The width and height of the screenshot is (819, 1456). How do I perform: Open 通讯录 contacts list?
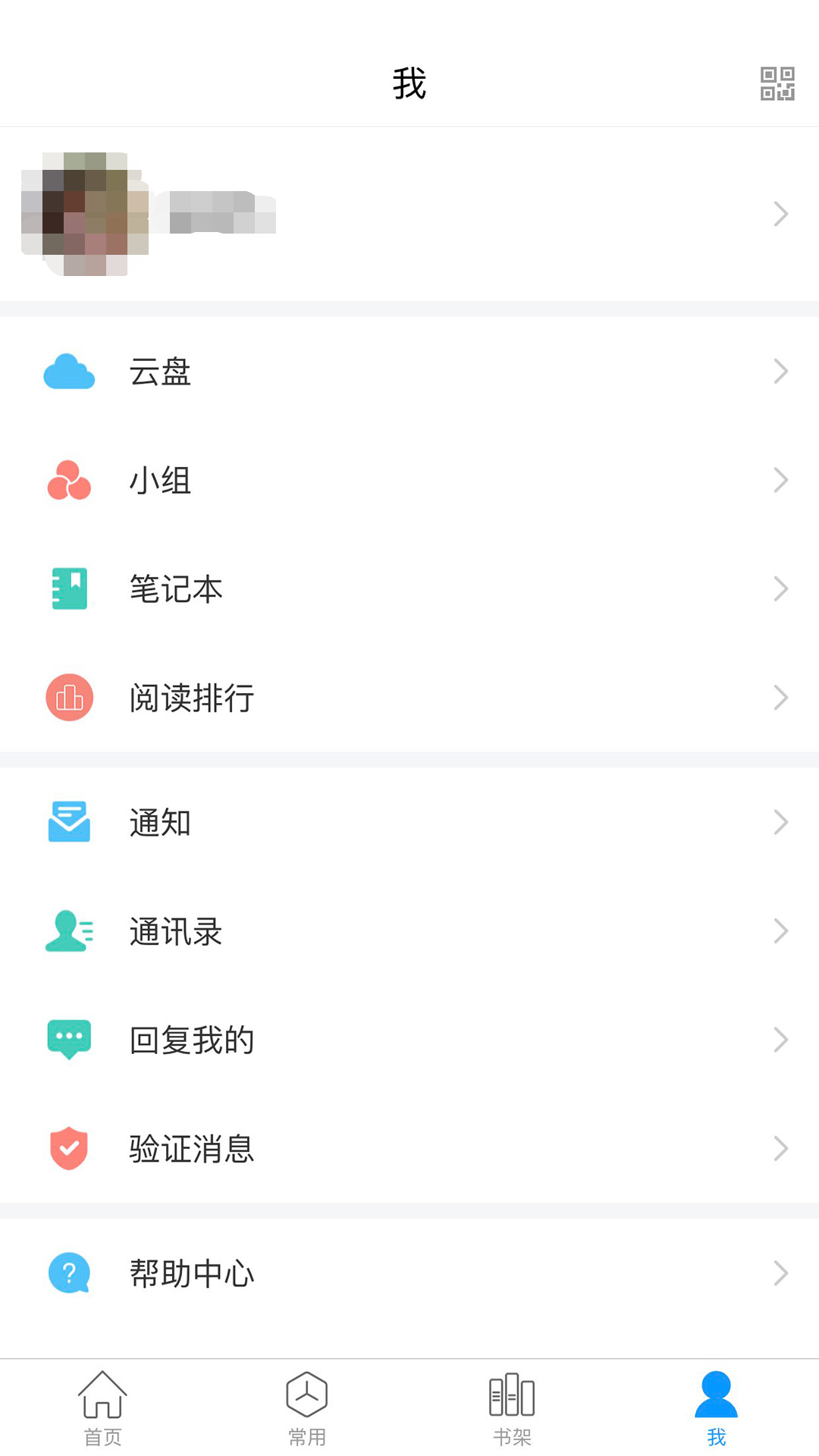[175, 931]
